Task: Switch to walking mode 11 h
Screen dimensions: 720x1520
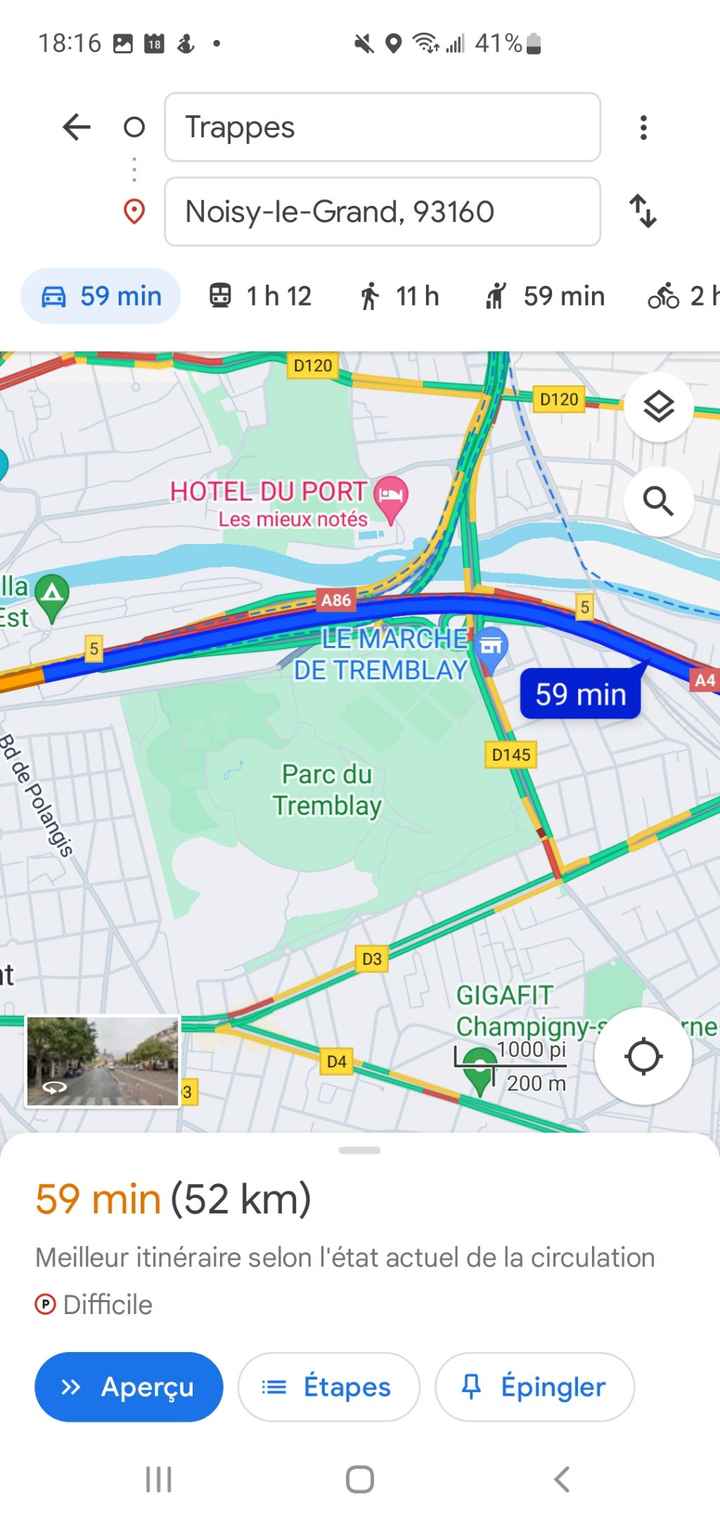Action: [x=399, y=296]
